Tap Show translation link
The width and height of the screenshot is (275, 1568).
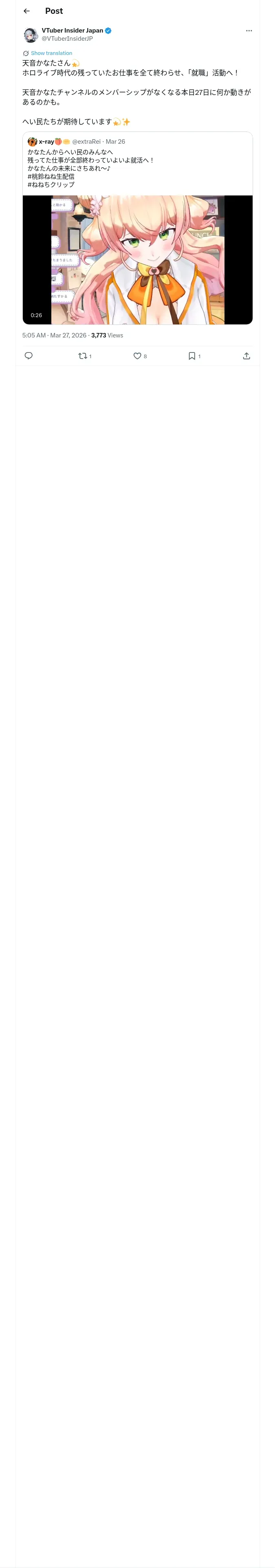(51, 53)
